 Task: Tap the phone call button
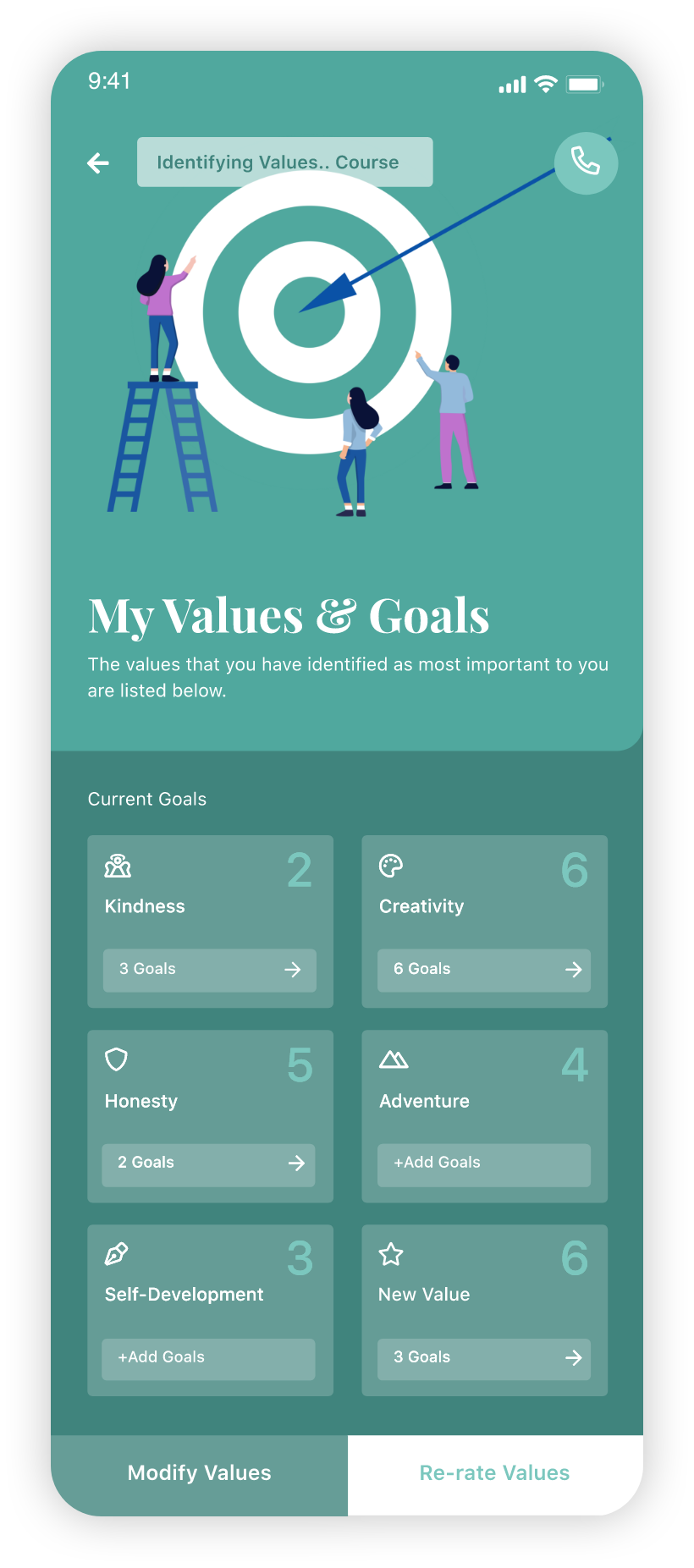586,162
